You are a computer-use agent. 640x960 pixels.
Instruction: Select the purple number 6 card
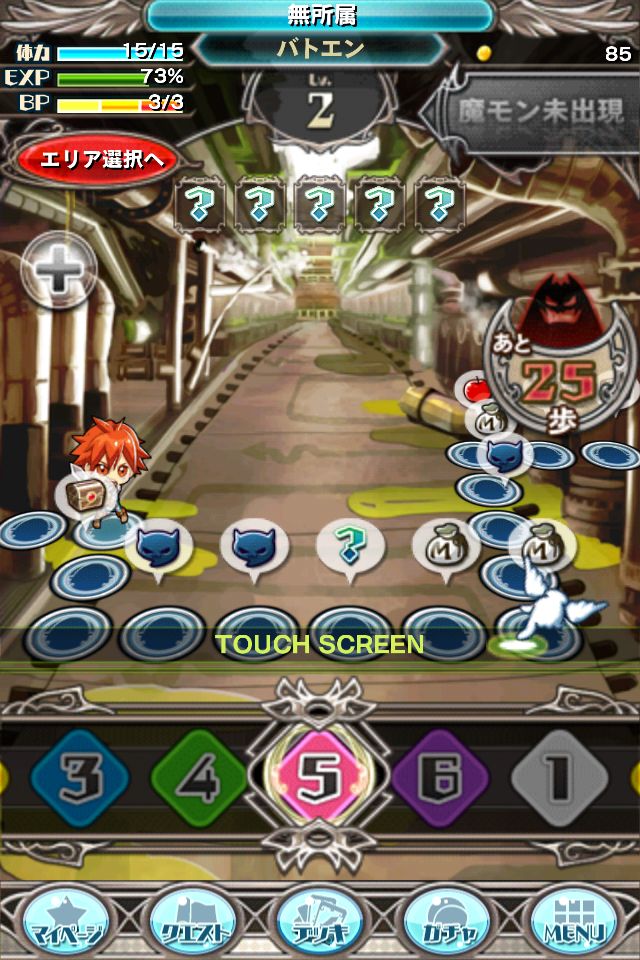pyautogui.click(x=440, y=778)
